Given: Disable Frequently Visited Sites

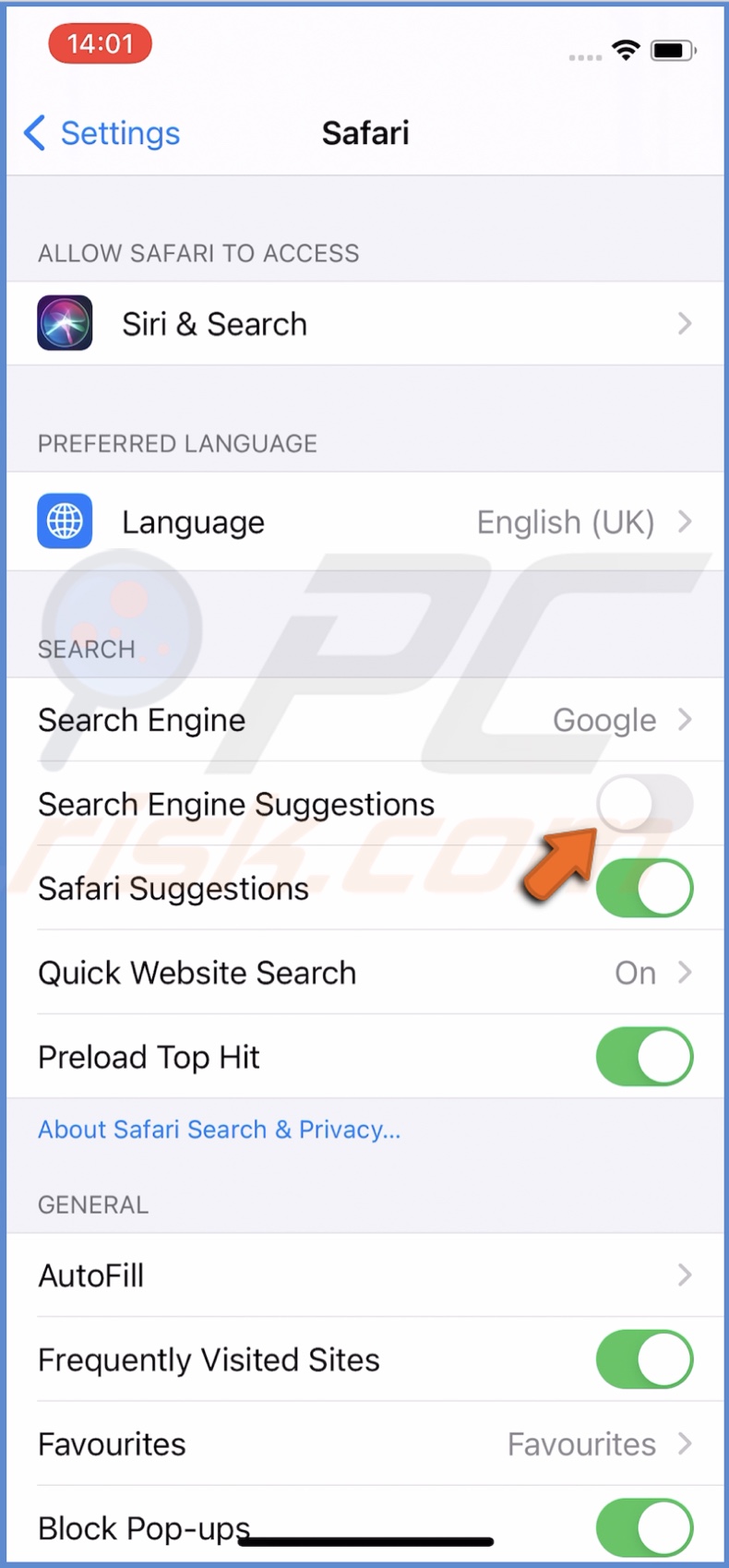Looking at the screenshot, I should (643, 1359).
